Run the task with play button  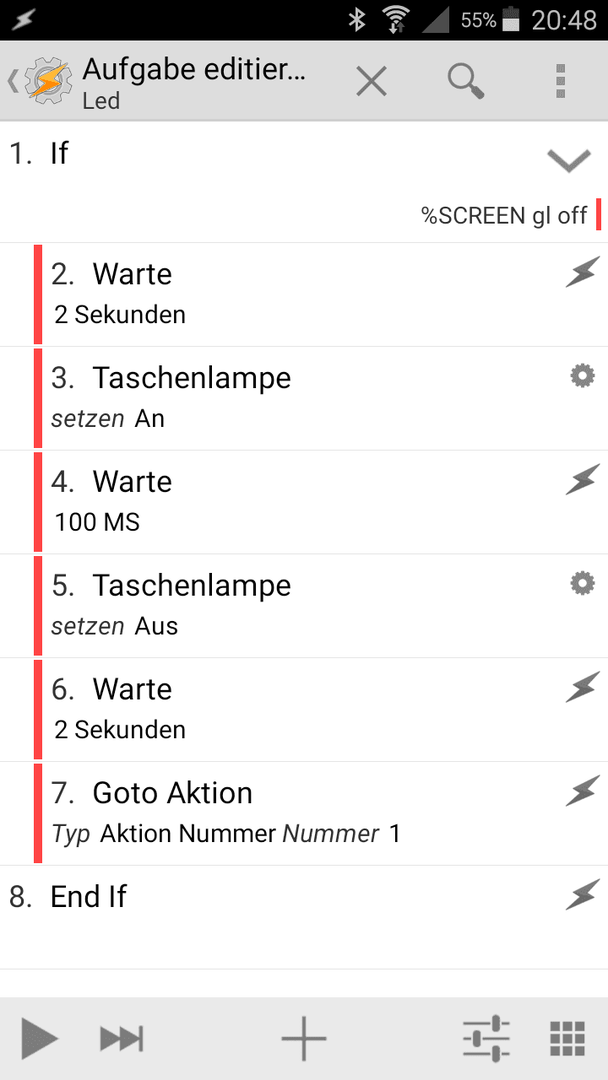click(39, 1037)
